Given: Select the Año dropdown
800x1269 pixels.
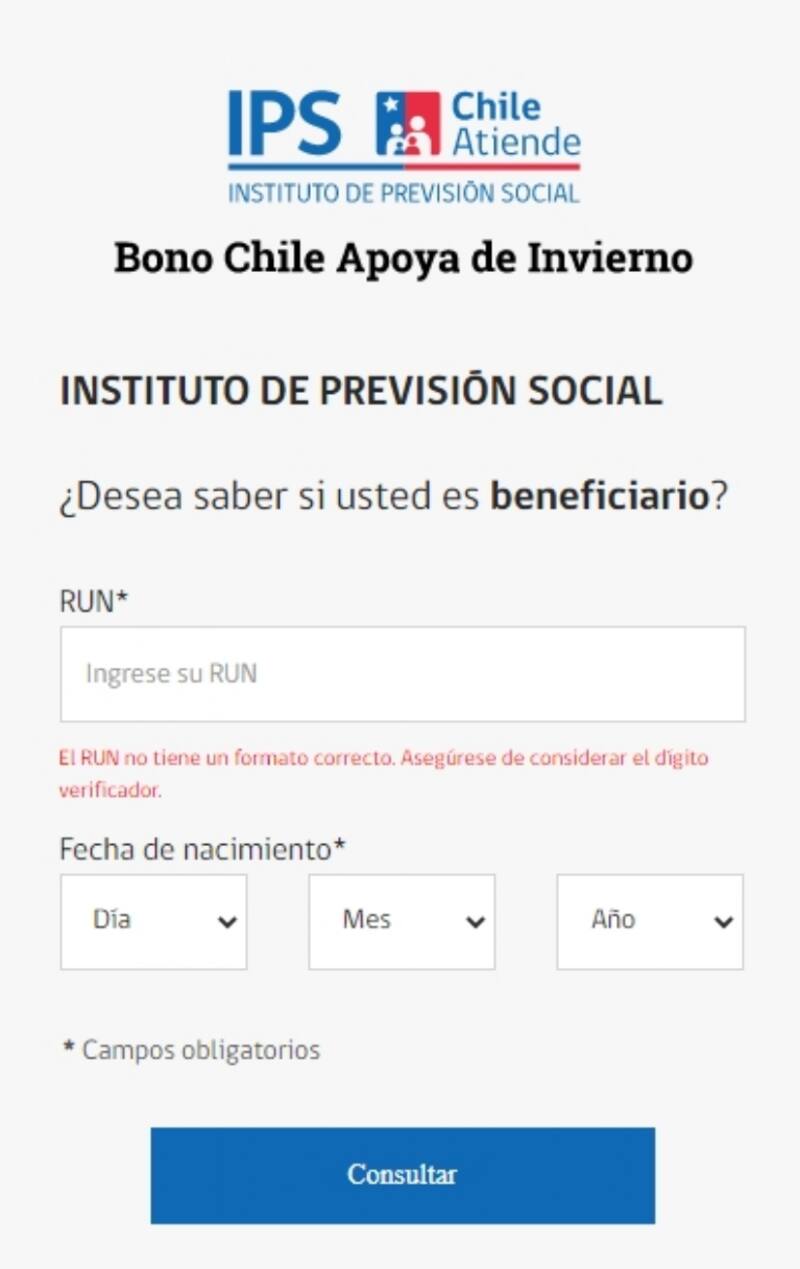Looking at the screenshot, I should click(x=649, y=921).
